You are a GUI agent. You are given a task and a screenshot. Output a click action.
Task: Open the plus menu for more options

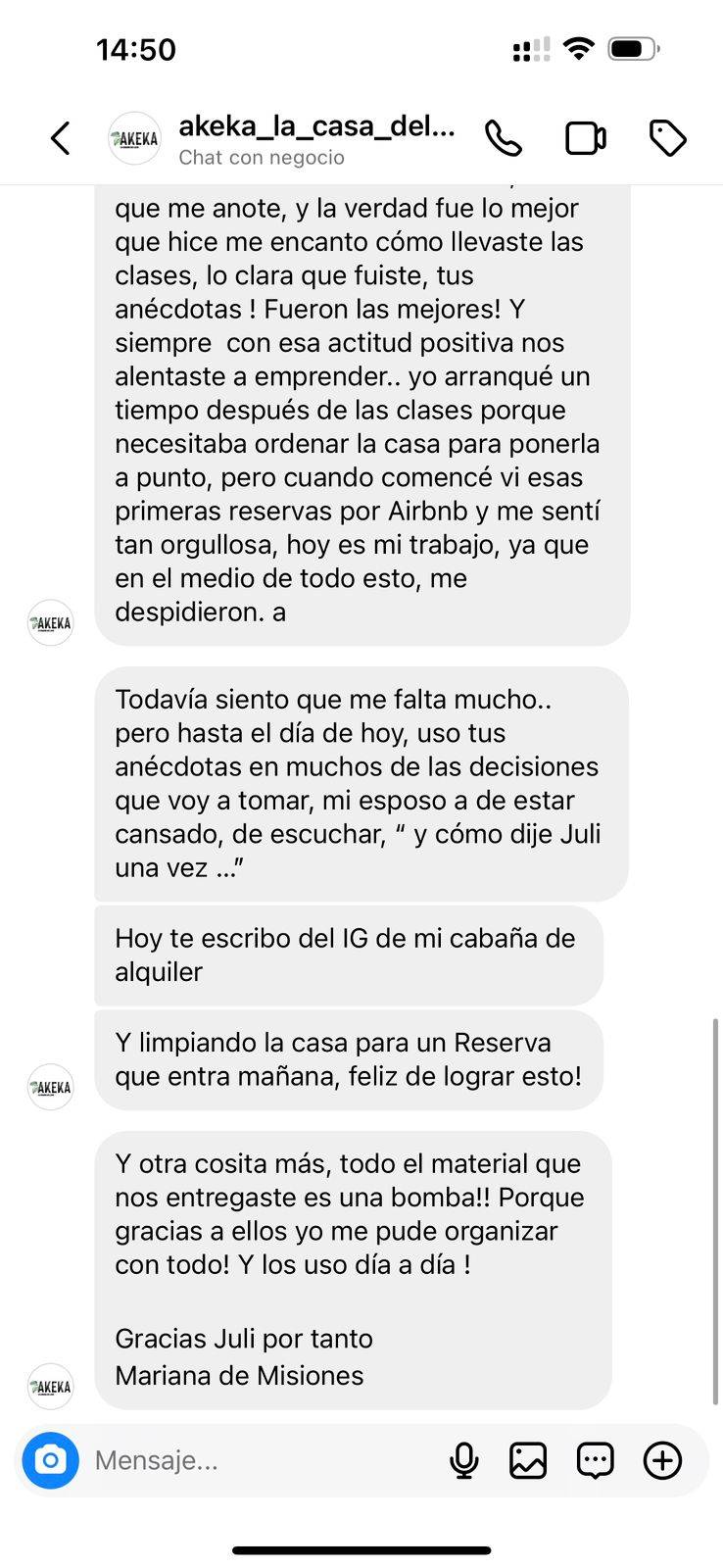(662, 1460)
